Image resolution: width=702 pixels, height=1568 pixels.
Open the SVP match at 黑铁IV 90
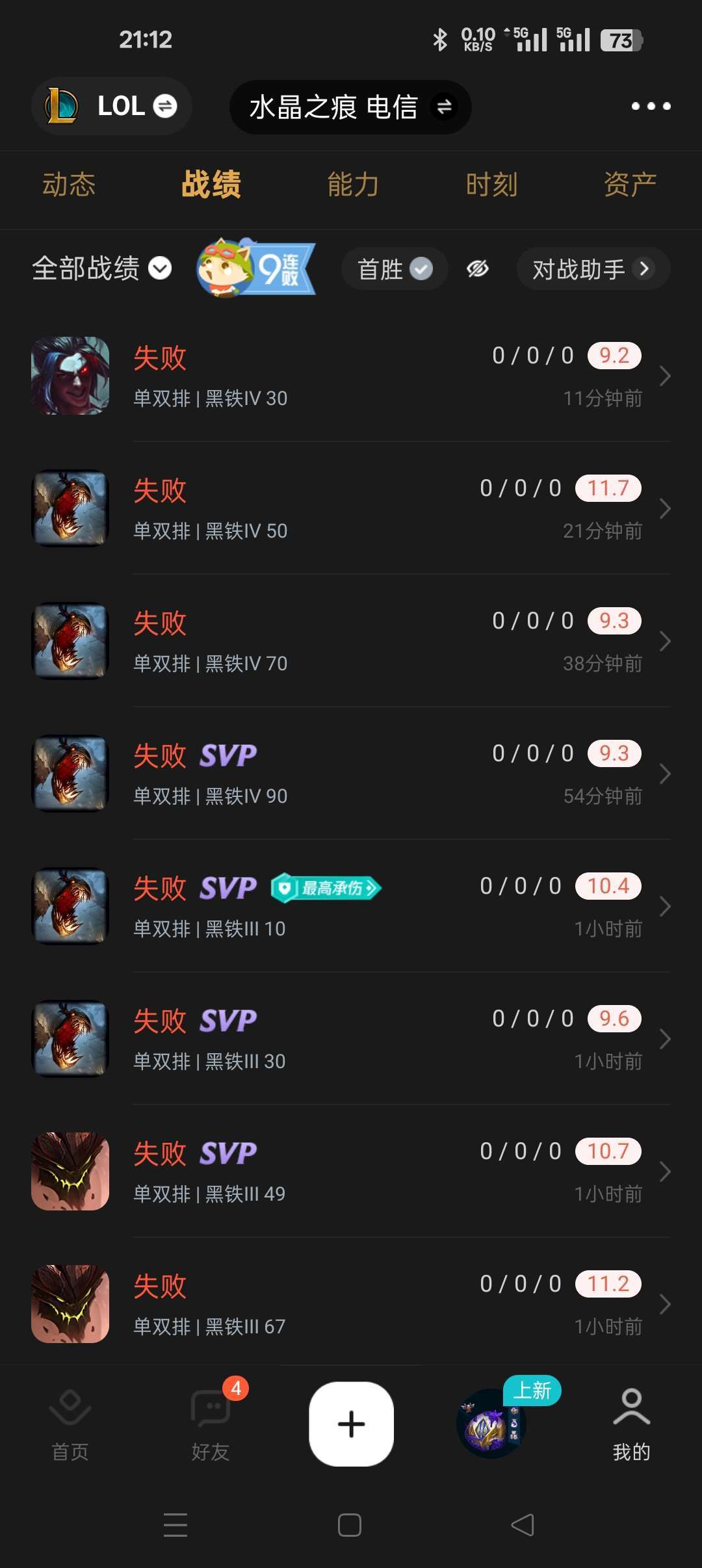[x=351, y=774]
